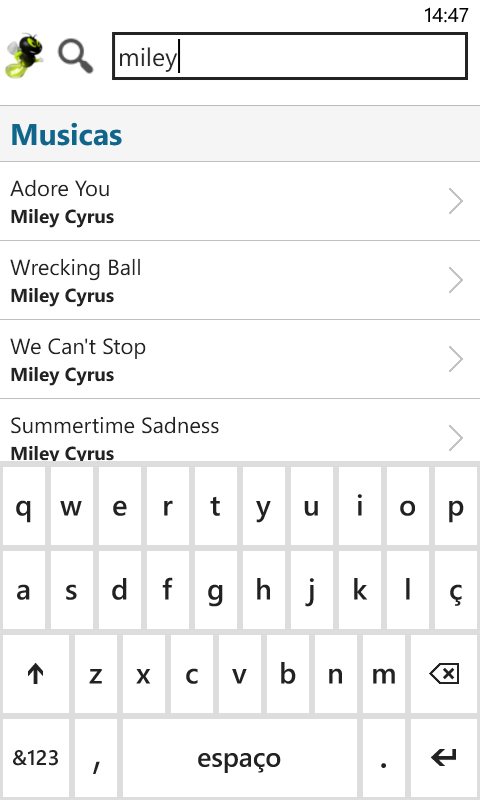Open Summertime Sadness song result

click(240, 431)
